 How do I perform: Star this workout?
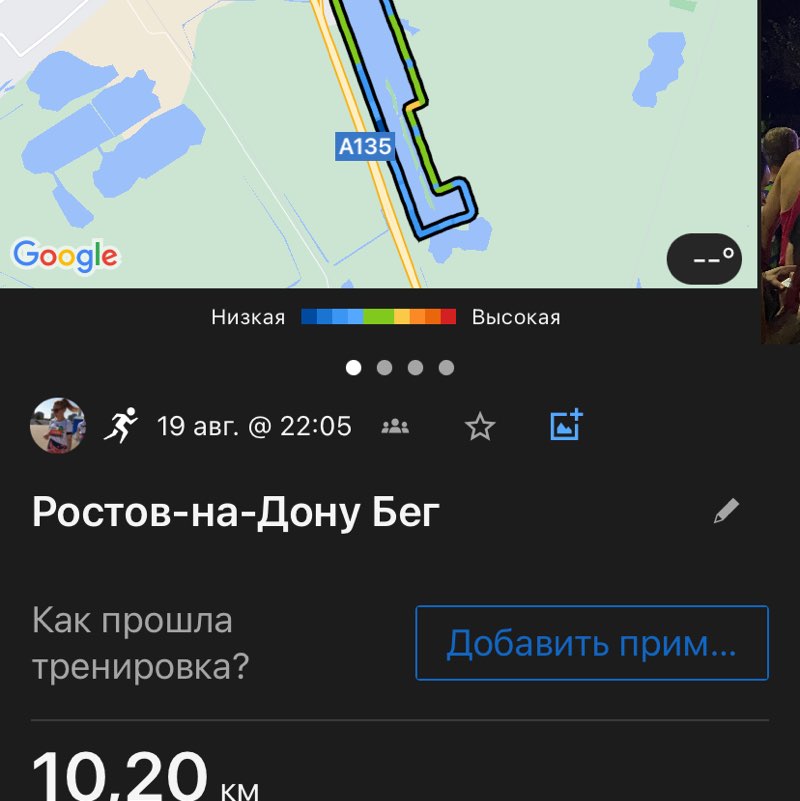coord(478,425)
